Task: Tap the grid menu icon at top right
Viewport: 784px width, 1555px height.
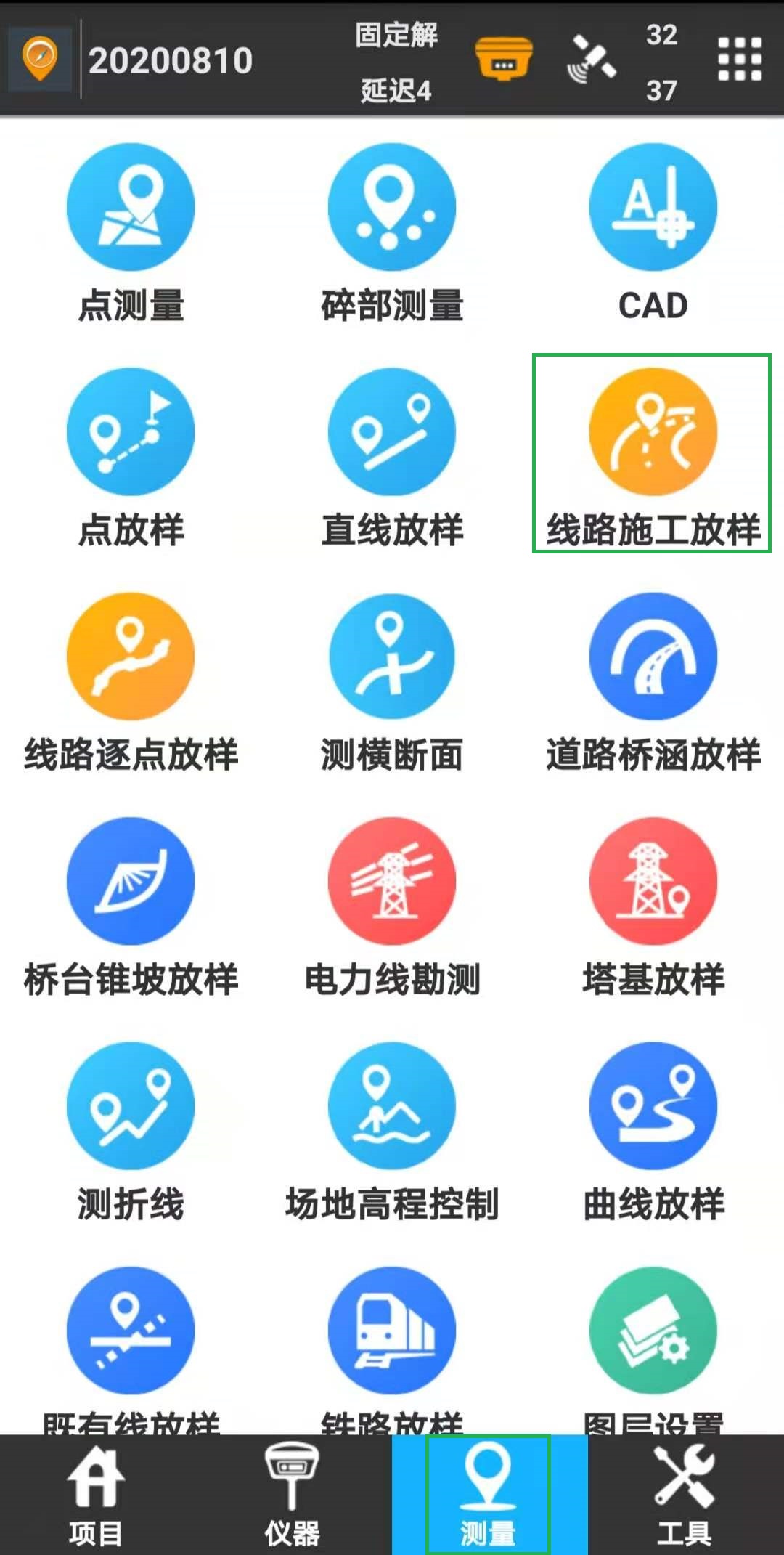Action: [x=740, y=59]
